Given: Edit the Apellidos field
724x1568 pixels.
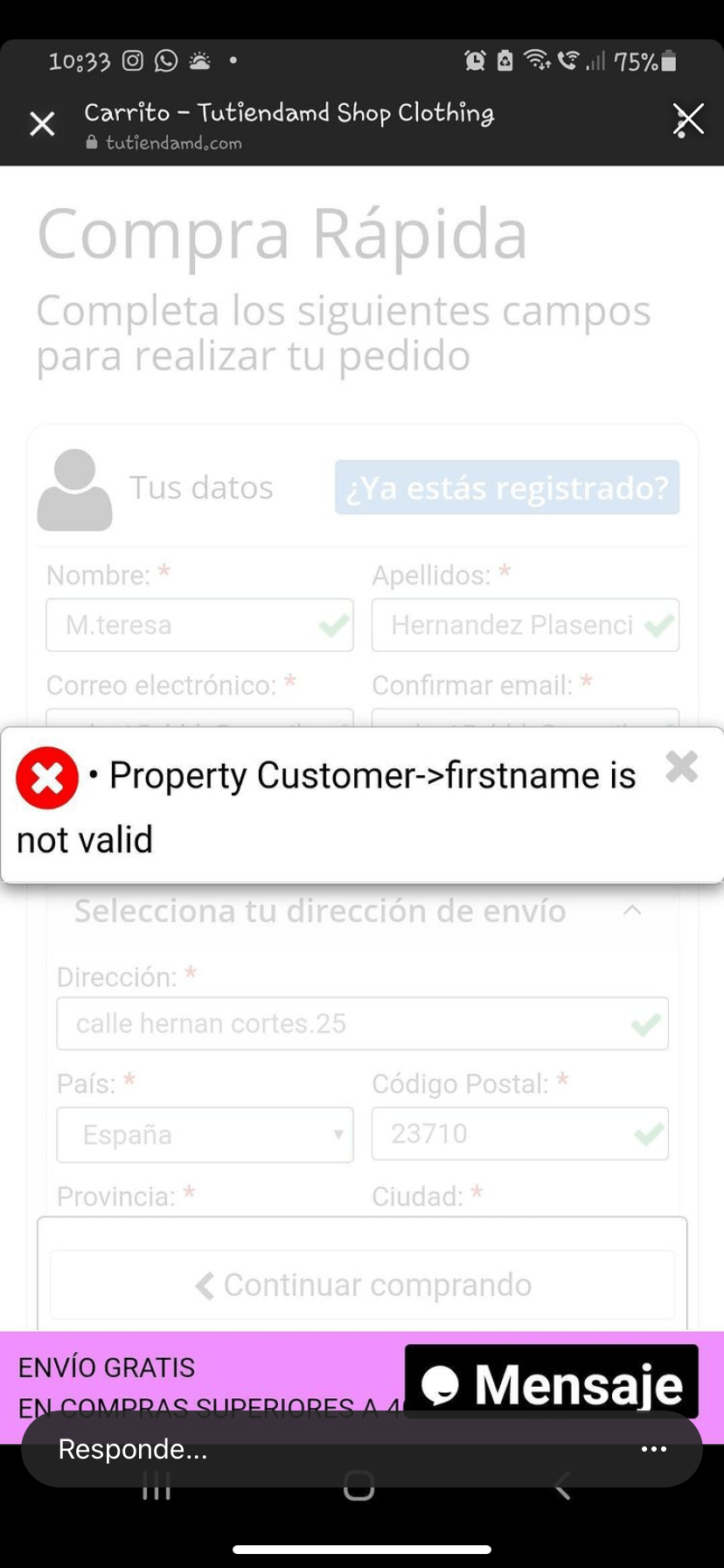Looking at the screenshot, I should [526, 625].
